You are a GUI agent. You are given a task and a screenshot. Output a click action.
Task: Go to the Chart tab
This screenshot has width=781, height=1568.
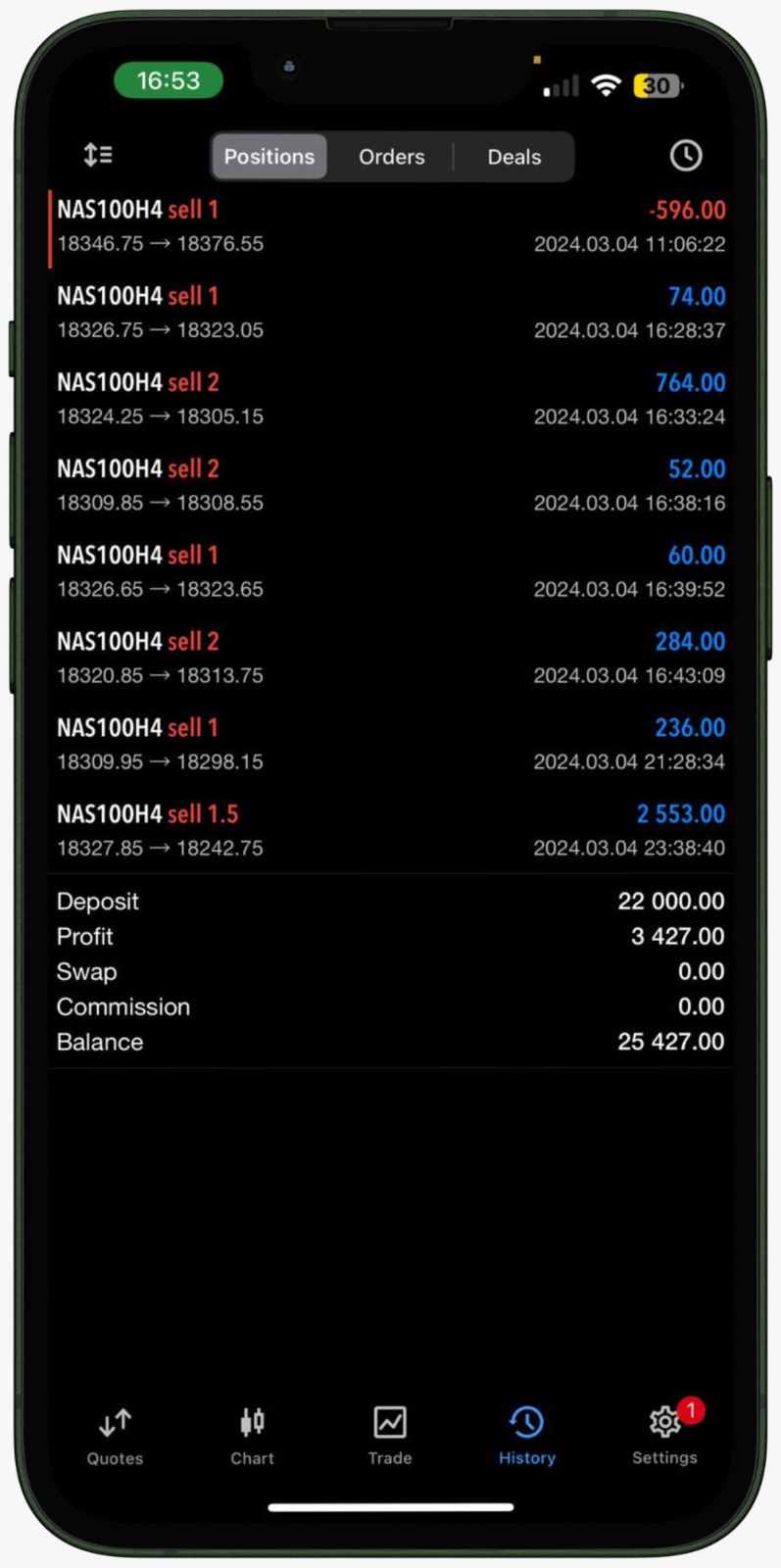tap(252, 1436)
